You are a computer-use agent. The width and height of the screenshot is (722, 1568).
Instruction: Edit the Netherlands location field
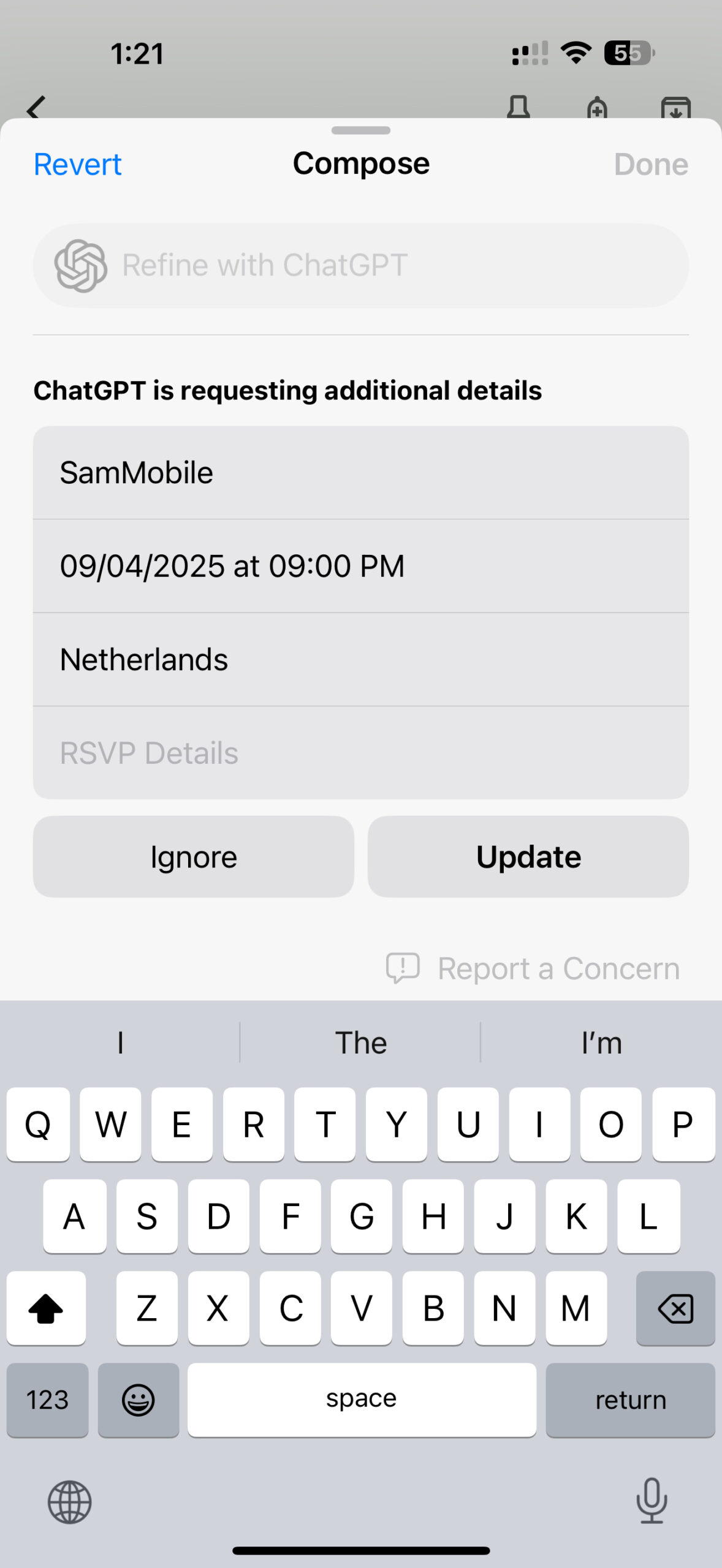point(360,660)
